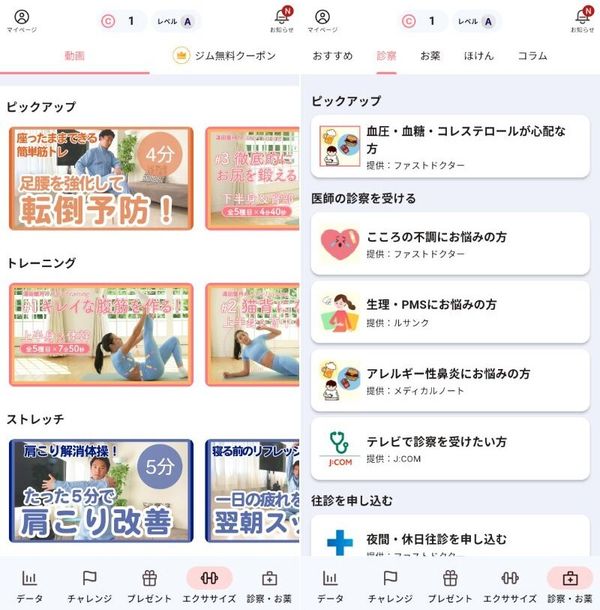Play the 肩こり改善 5分 stretch video
This screenshot has width=600, height=610.
point(101,491)
